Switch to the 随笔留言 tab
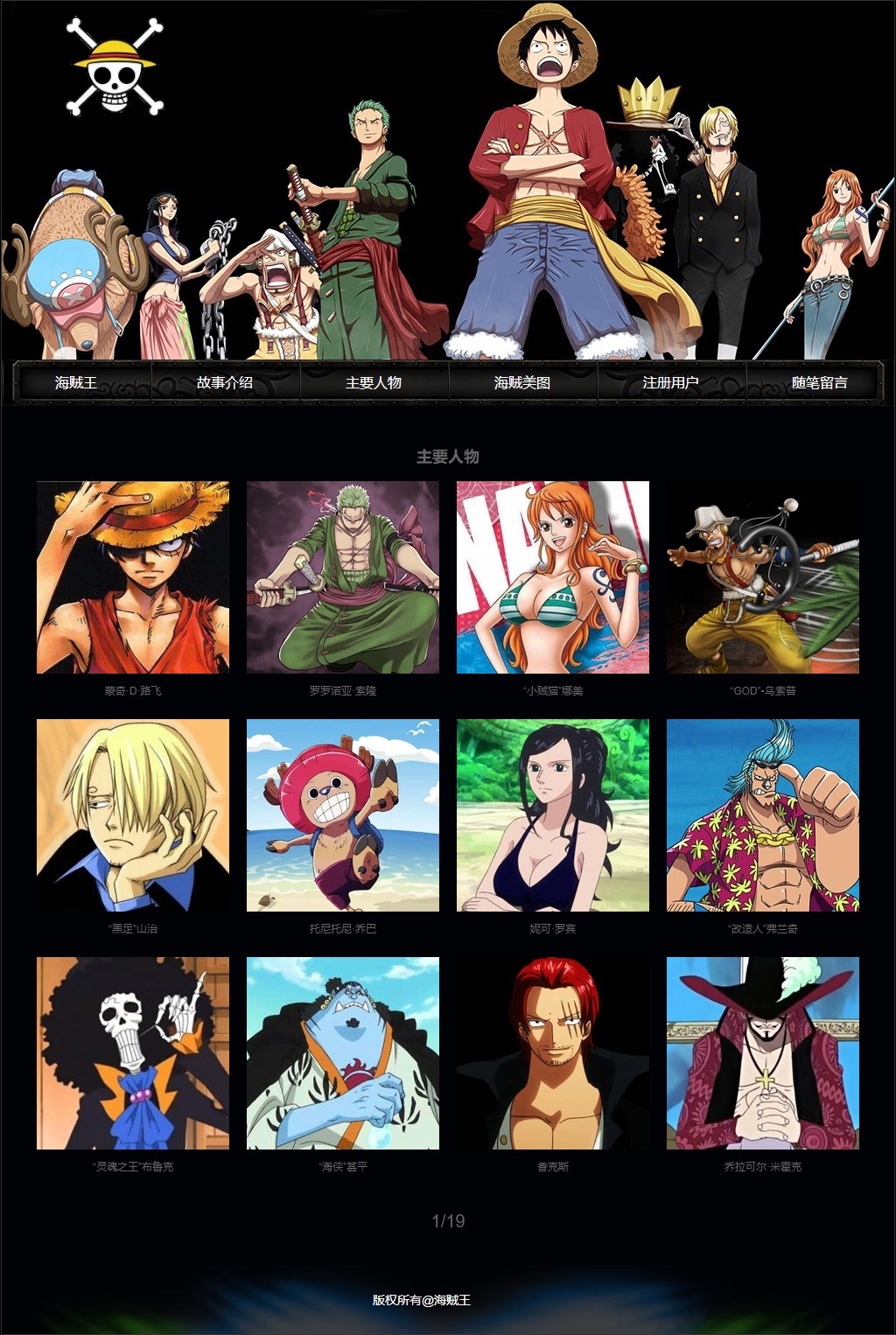Viewport: 896px width, 1335px height. pyautogui.click(x=820, y=382)
